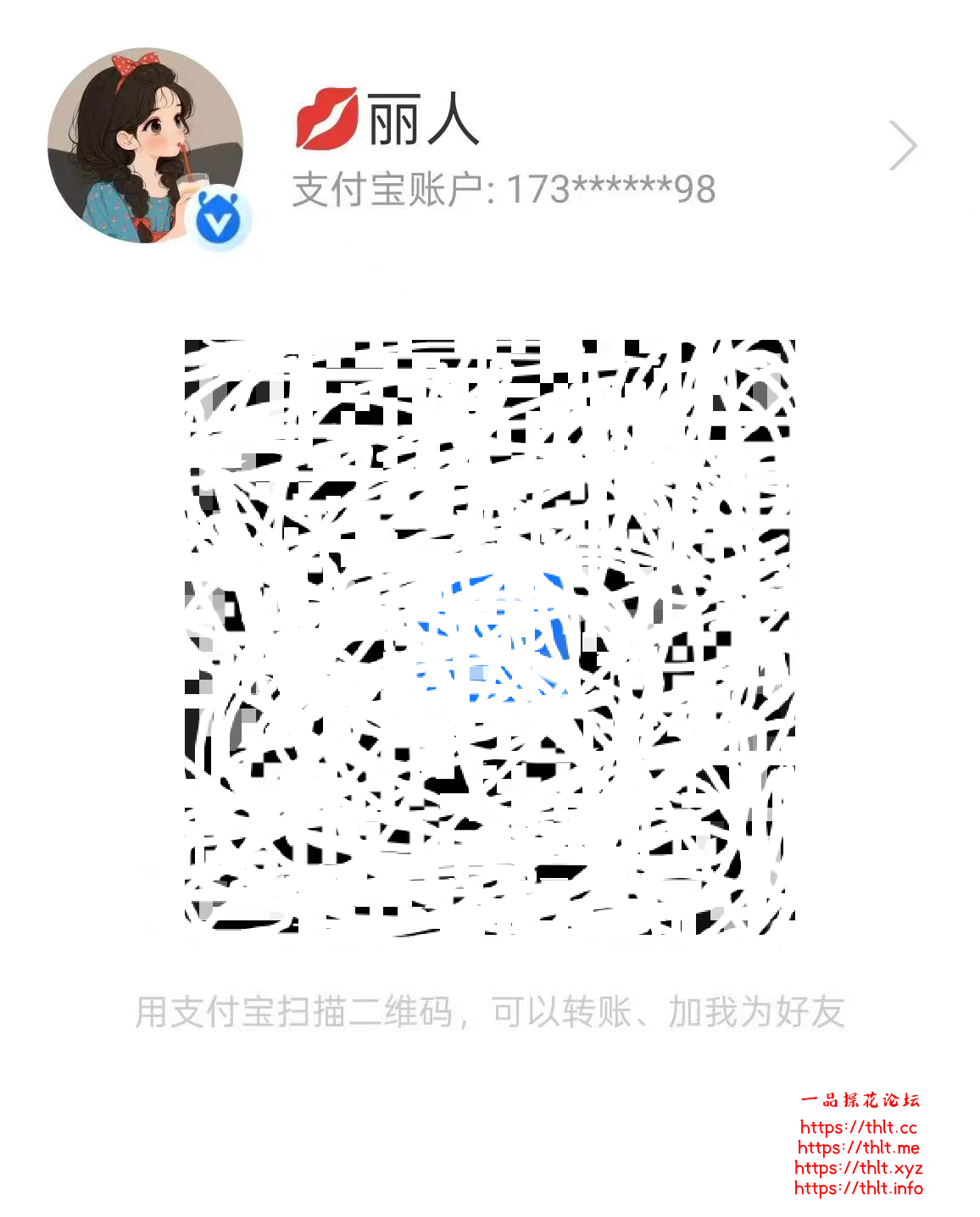Expand profile details via the right chevron arrow

click(x=905, y=146)
